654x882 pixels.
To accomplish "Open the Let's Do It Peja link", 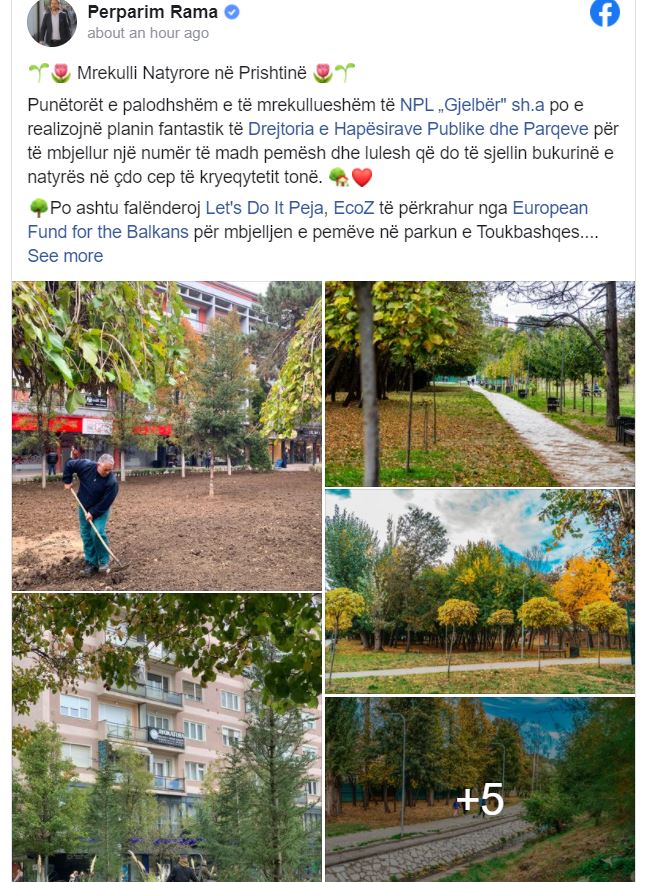I will tap(270, 208).
